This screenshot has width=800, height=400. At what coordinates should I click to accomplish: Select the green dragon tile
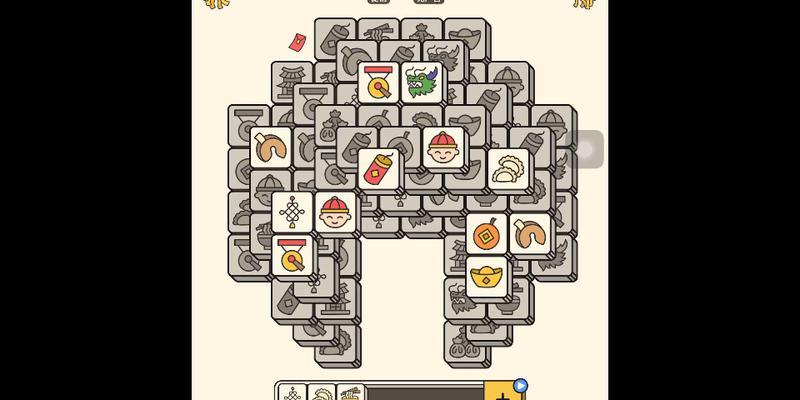pos(421,82)
